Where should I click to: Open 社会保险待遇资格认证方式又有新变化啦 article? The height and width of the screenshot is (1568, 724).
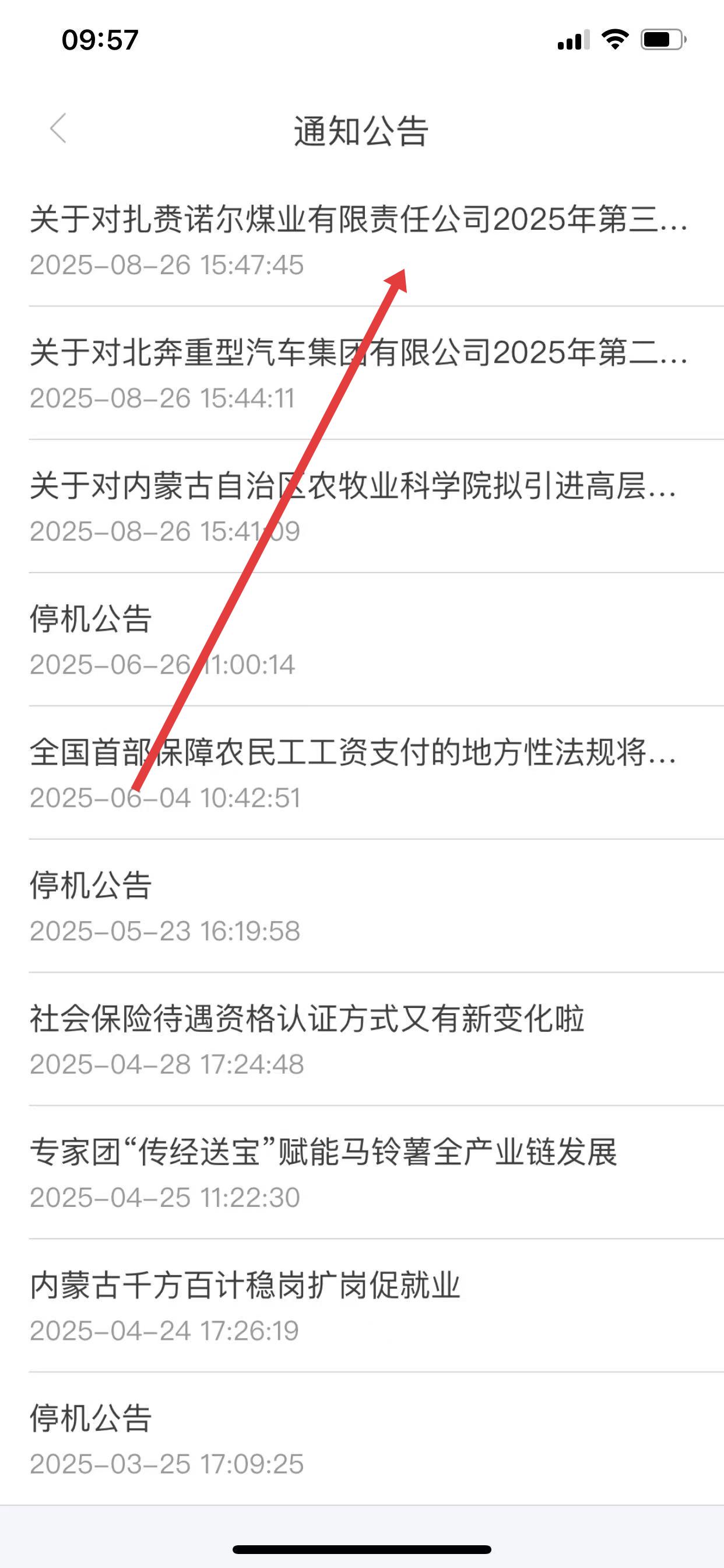tap(307, 1019)
